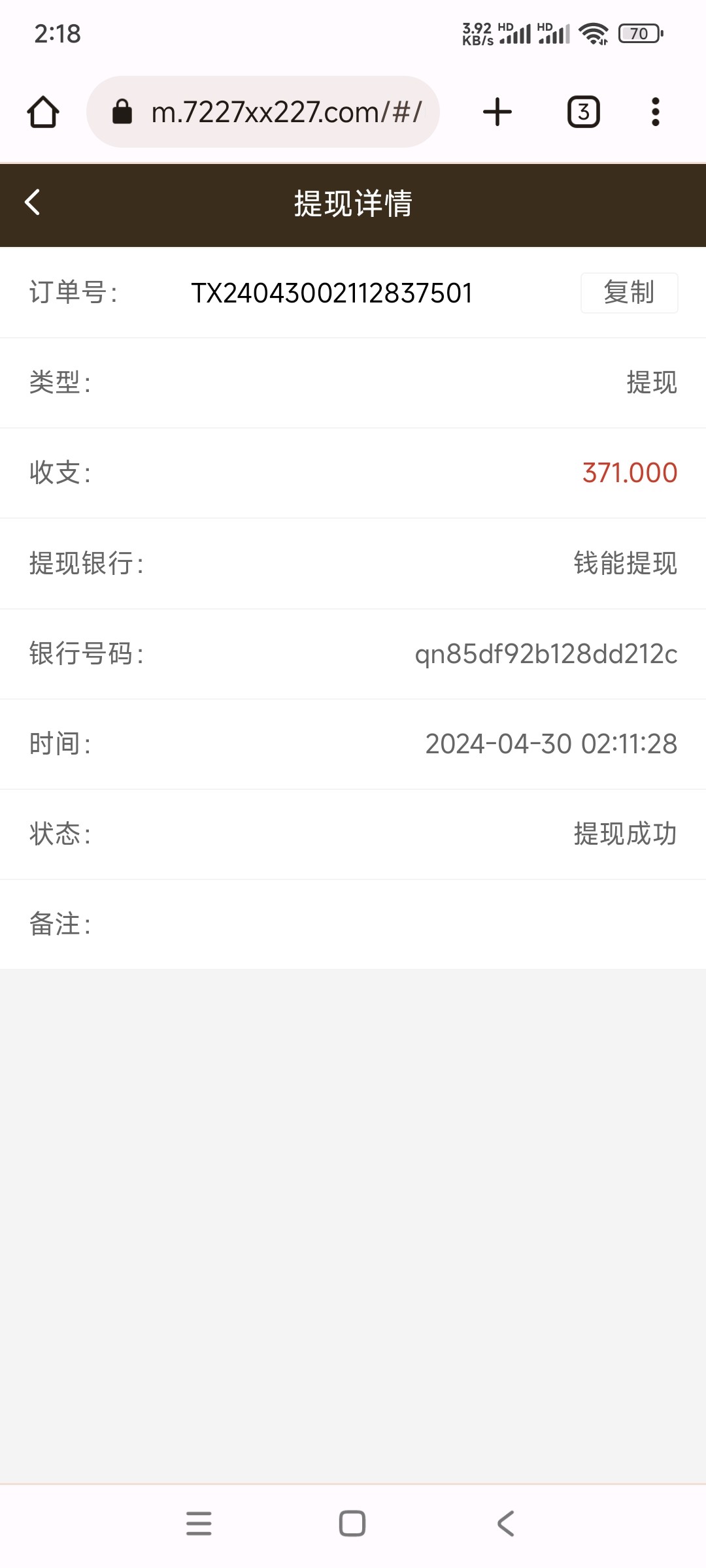Copy the order number with 复制
The image size is (706, 1568).
(629, 293)
